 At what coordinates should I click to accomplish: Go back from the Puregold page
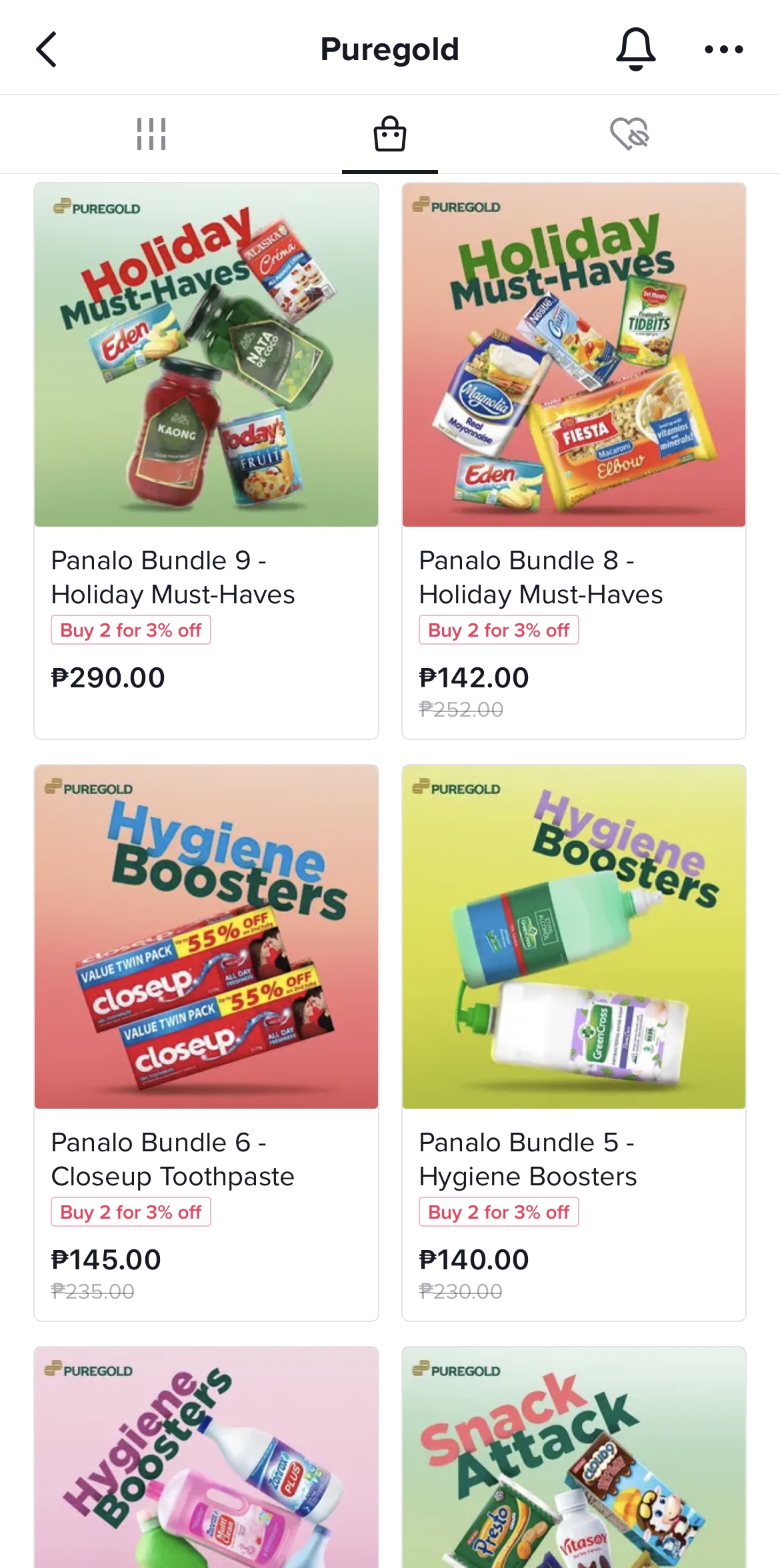47,49
